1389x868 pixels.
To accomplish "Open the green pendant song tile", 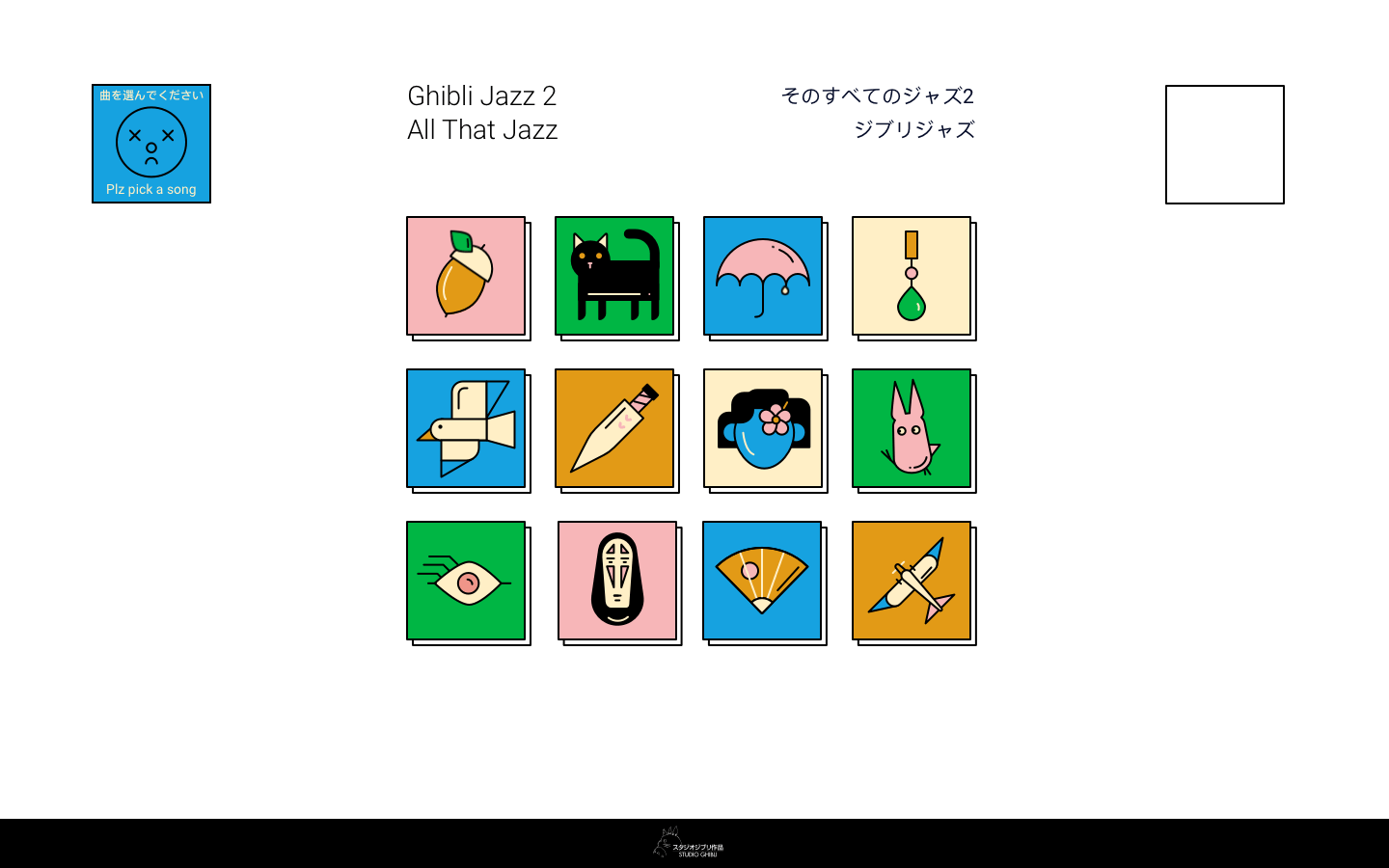I will click(x=912, y=276).
